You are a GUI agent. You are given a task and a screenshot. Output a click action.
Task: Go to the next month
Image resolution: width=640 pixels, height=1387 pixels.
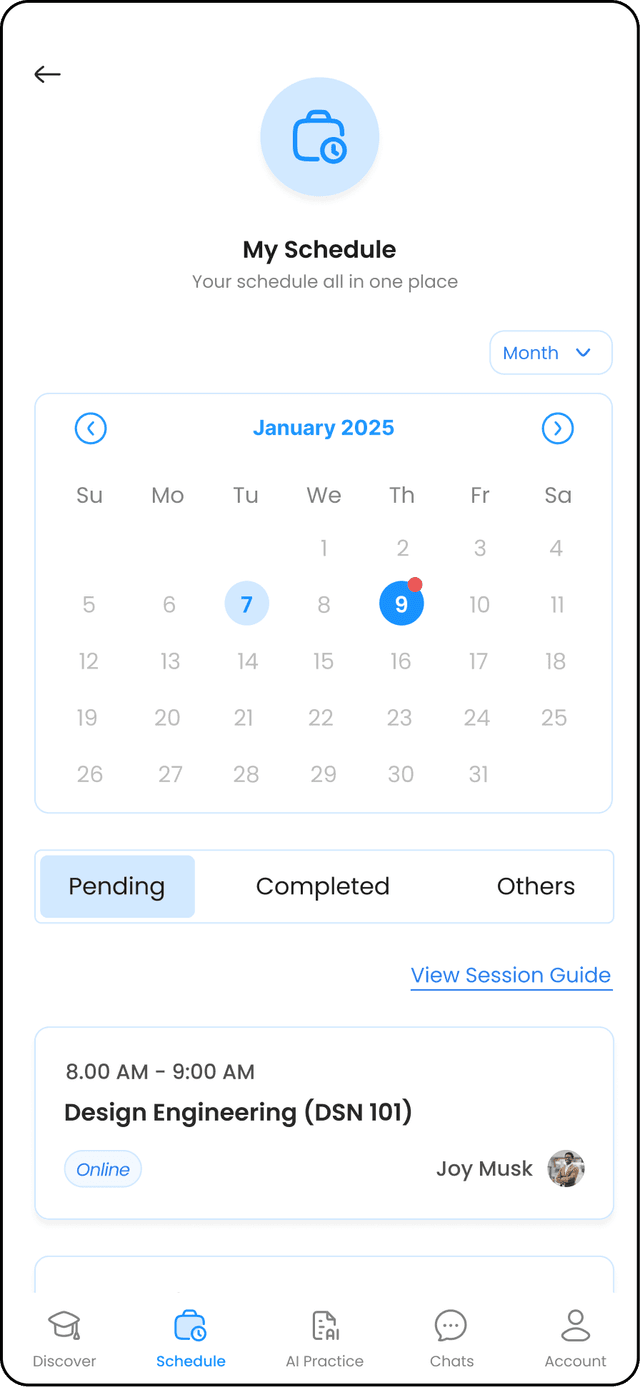click(557, 429)
